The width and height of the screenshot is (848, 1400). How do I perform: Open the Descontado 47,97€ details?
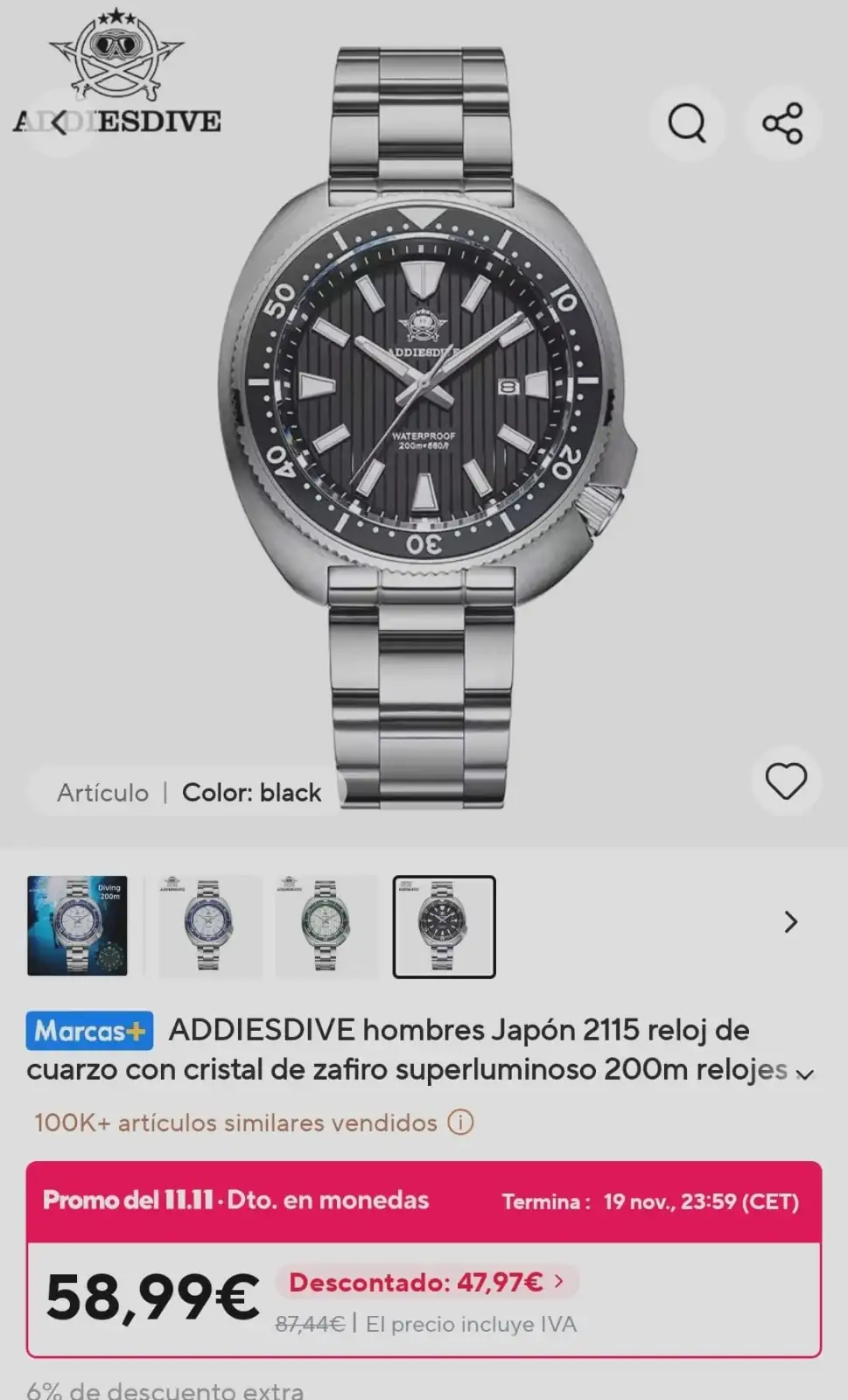point(427,1283)
